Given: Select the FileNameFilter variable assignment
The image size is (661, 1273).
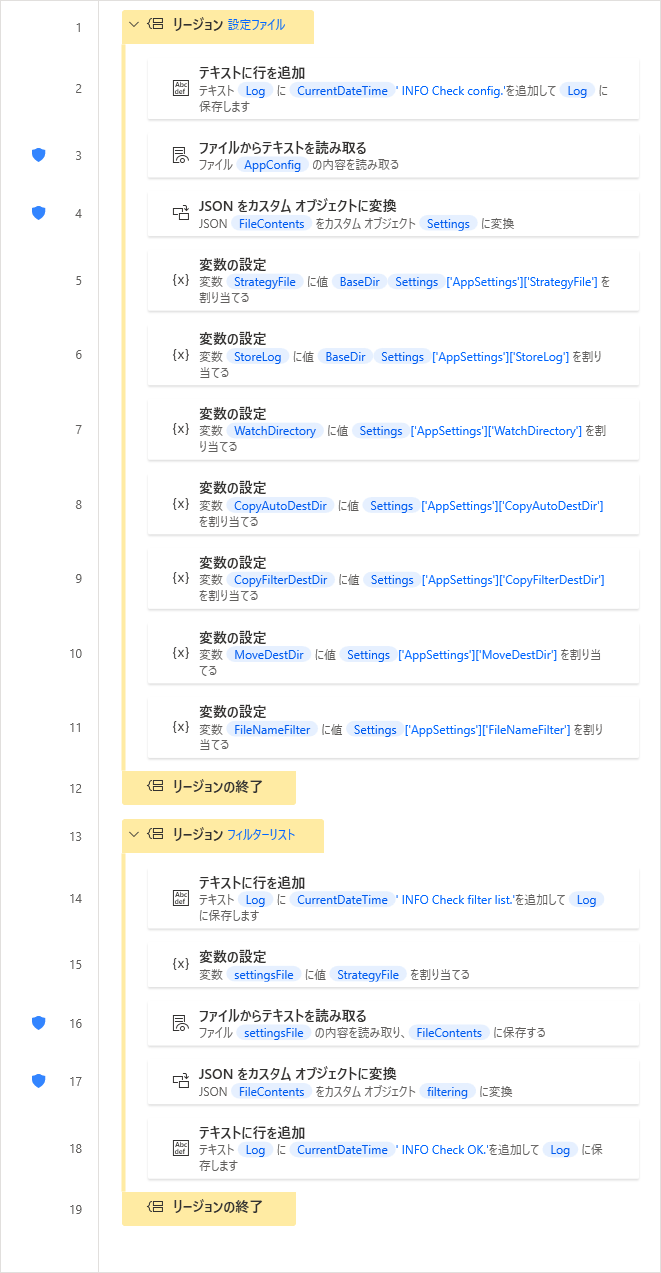Looking at the screenshot, I should (392, 728).
